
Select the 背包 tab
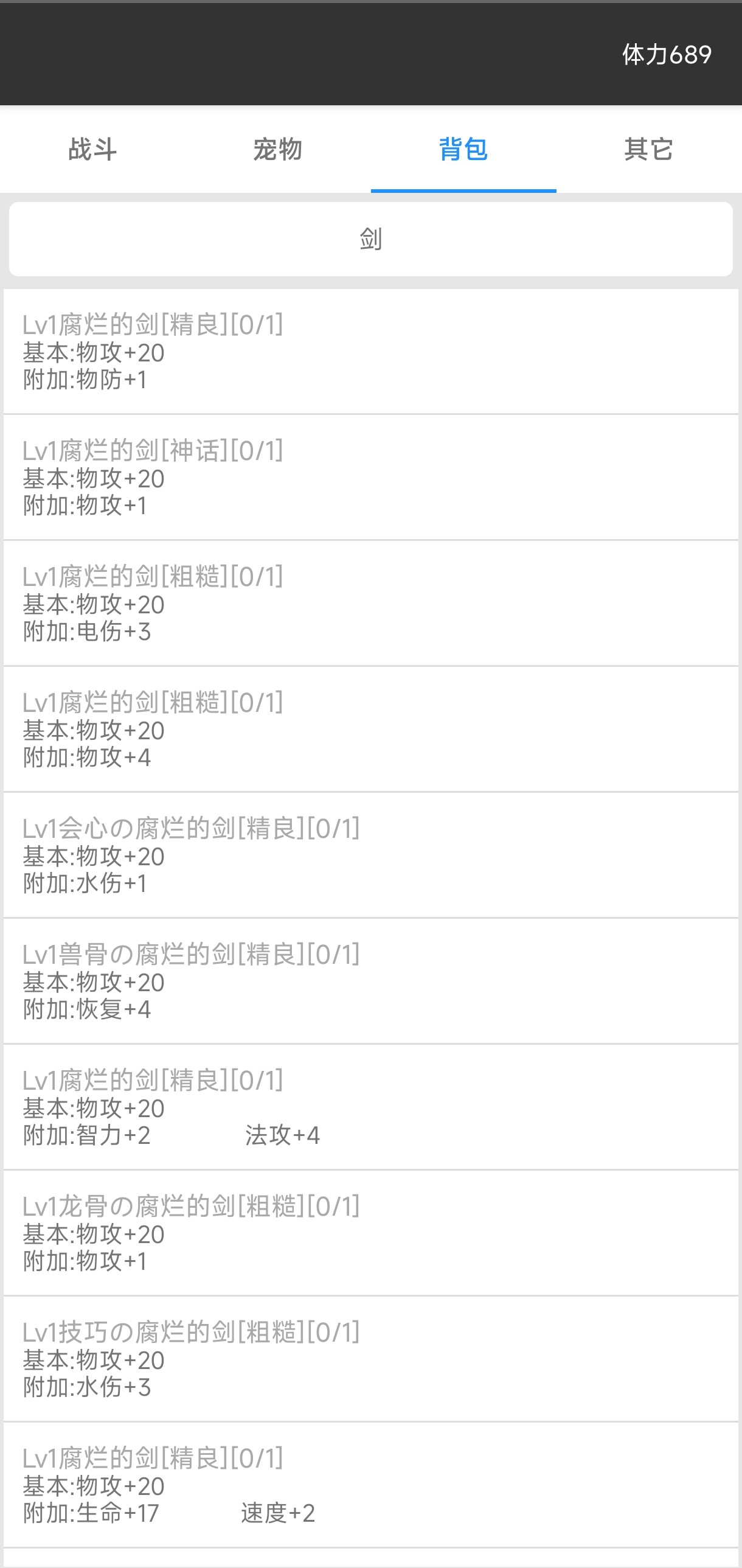point(463,150)
